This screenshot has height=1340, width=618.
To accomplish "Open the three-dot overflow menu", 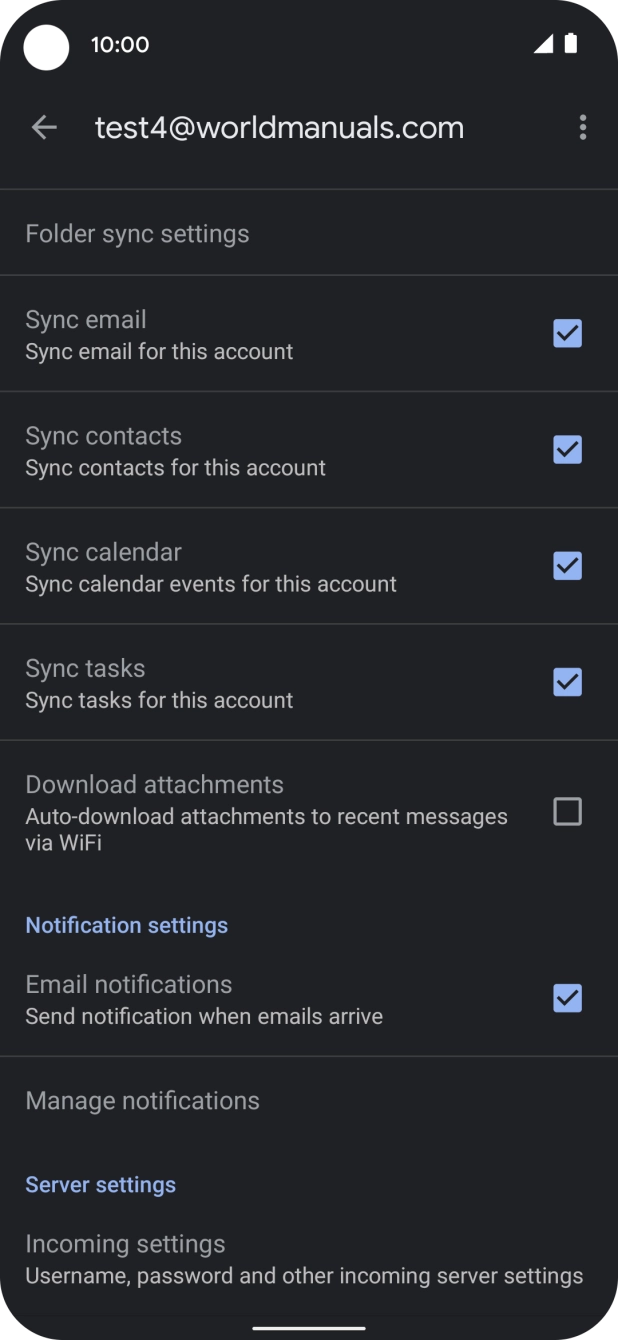I will (x=582, y=127).
